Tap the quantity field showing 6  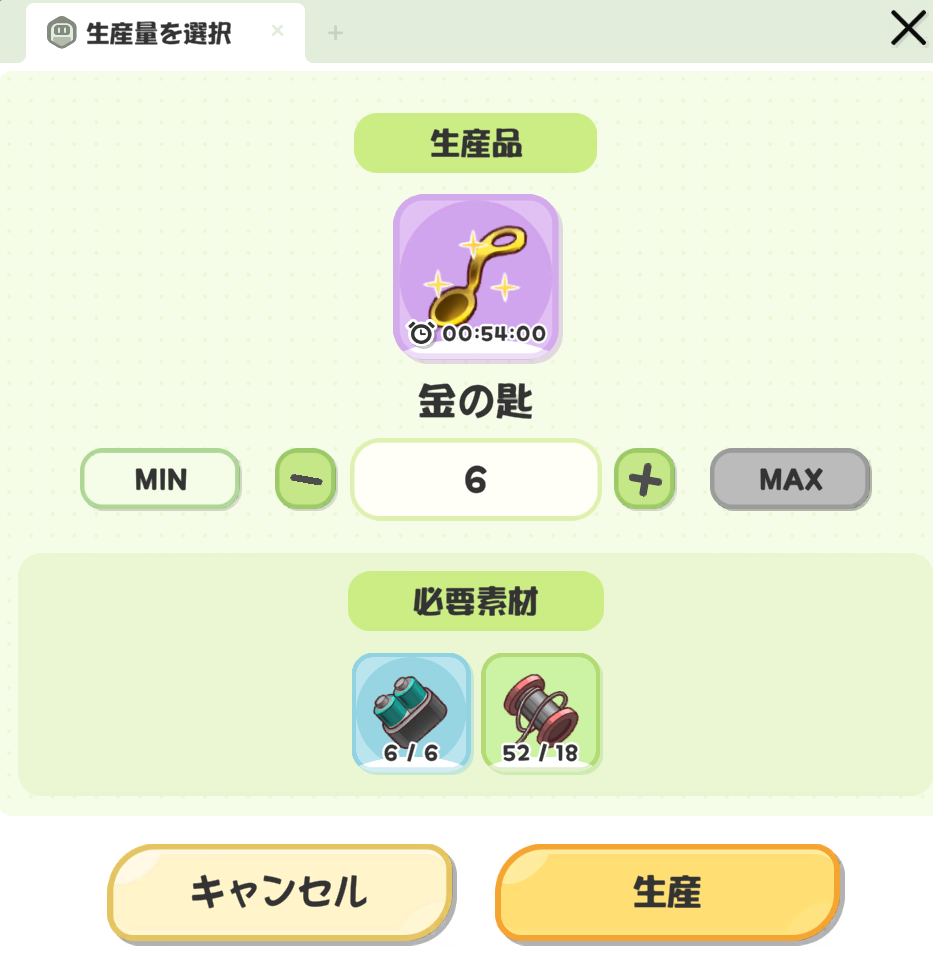point(475,480)
